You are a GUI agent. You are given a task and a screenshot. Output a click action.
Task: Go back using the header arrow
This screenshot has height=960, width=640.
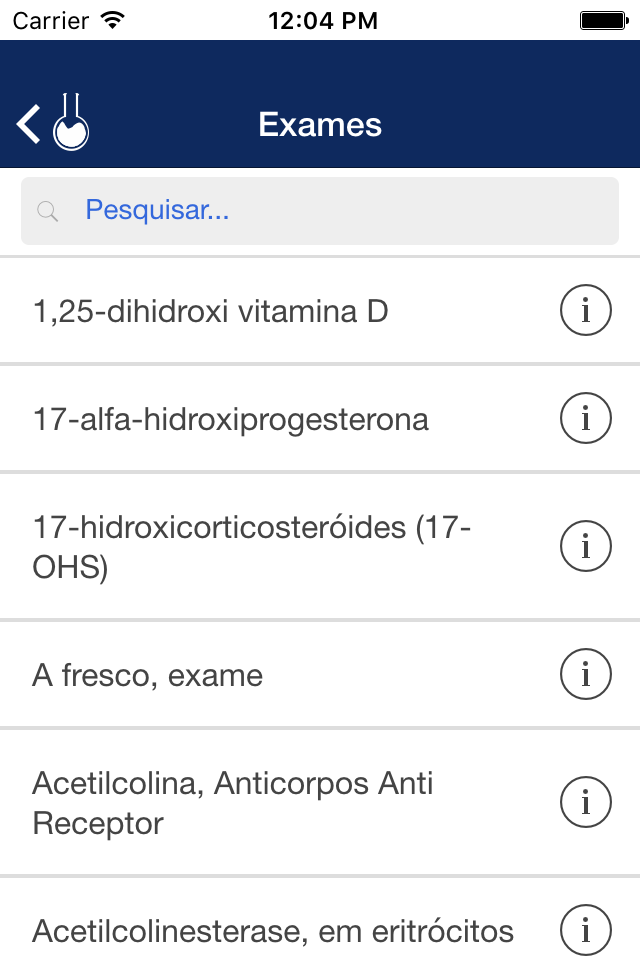[30, 124]
